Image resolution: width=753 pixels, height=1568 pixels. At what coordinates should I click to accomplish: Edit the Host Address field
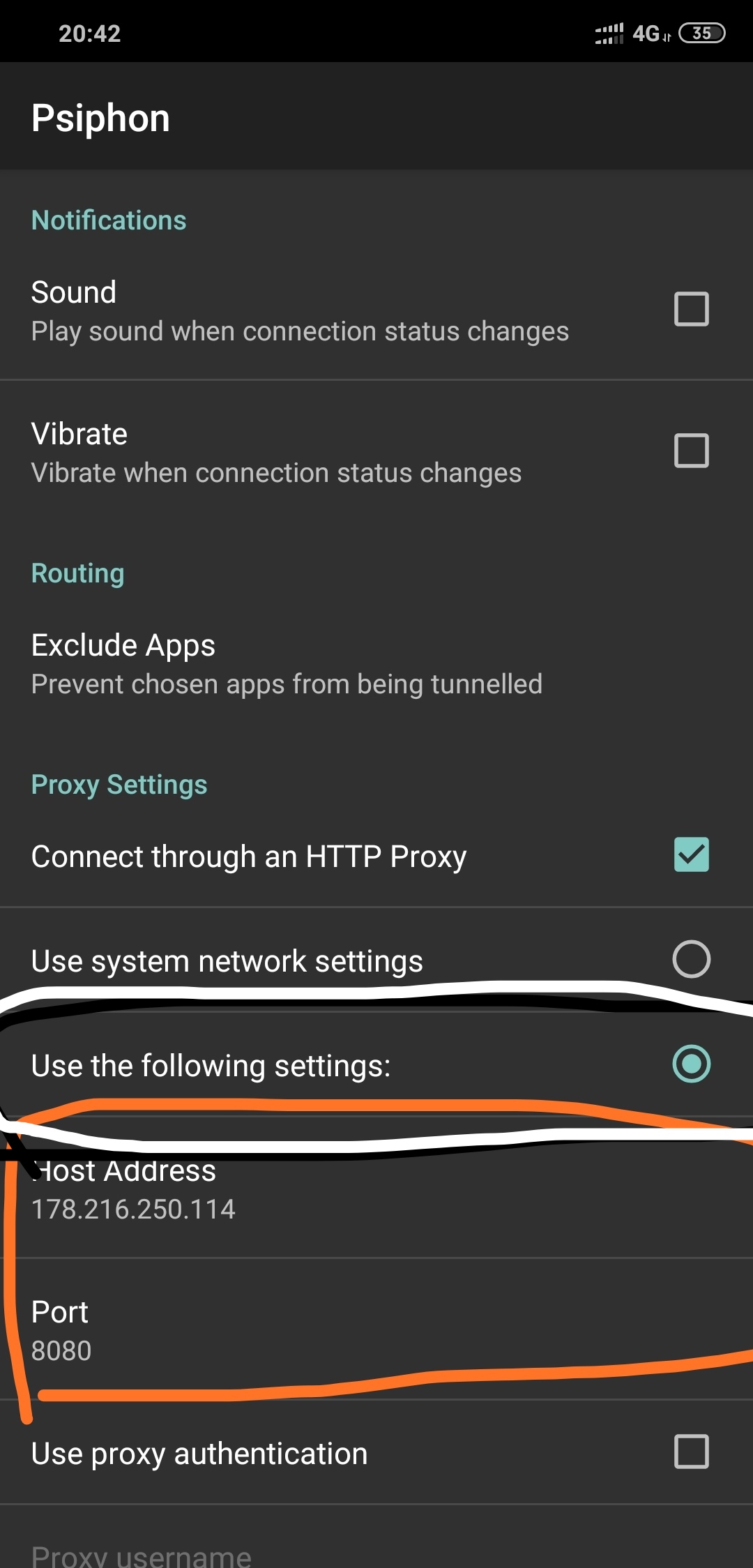(376, 1189)
